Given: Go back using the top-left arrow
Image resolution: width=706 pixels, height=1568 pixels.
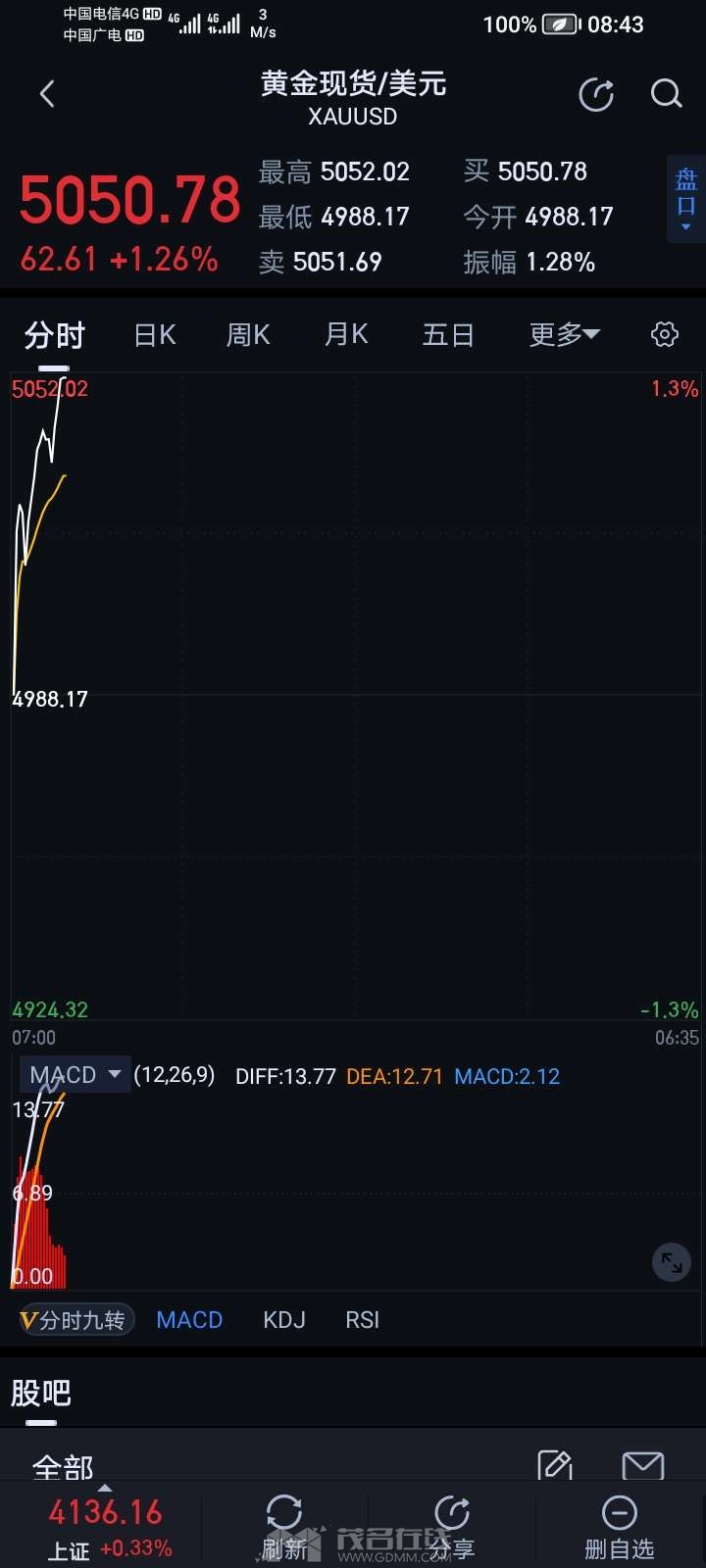Looking at the screenshot, I should tap(47, 94).
